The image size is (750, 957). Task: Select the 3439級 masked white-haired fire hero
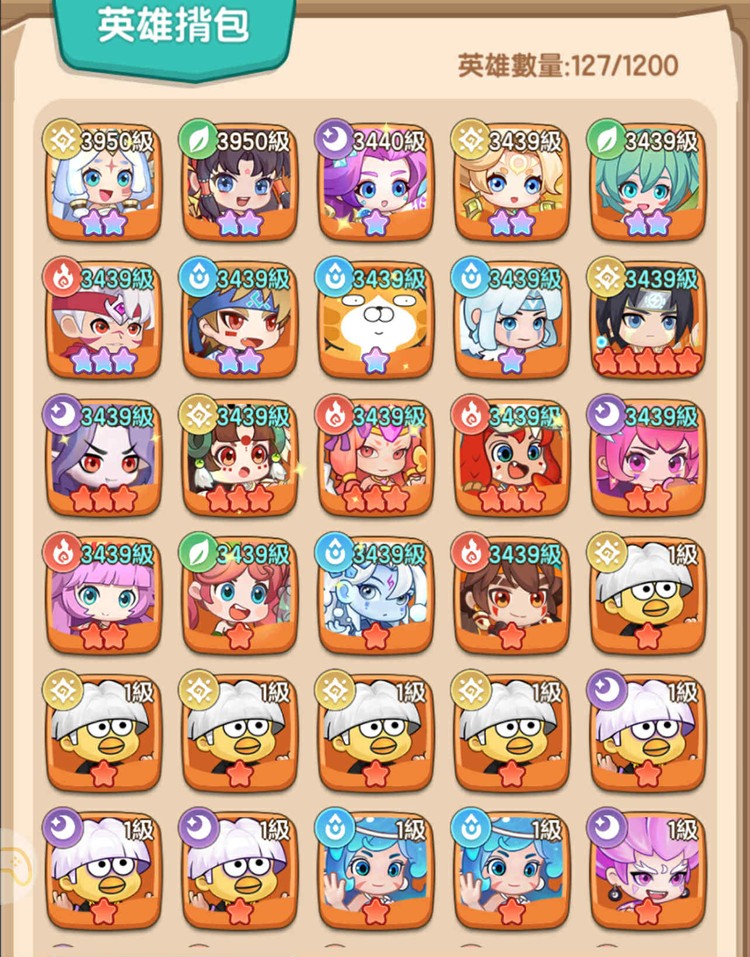coord(103,320)
